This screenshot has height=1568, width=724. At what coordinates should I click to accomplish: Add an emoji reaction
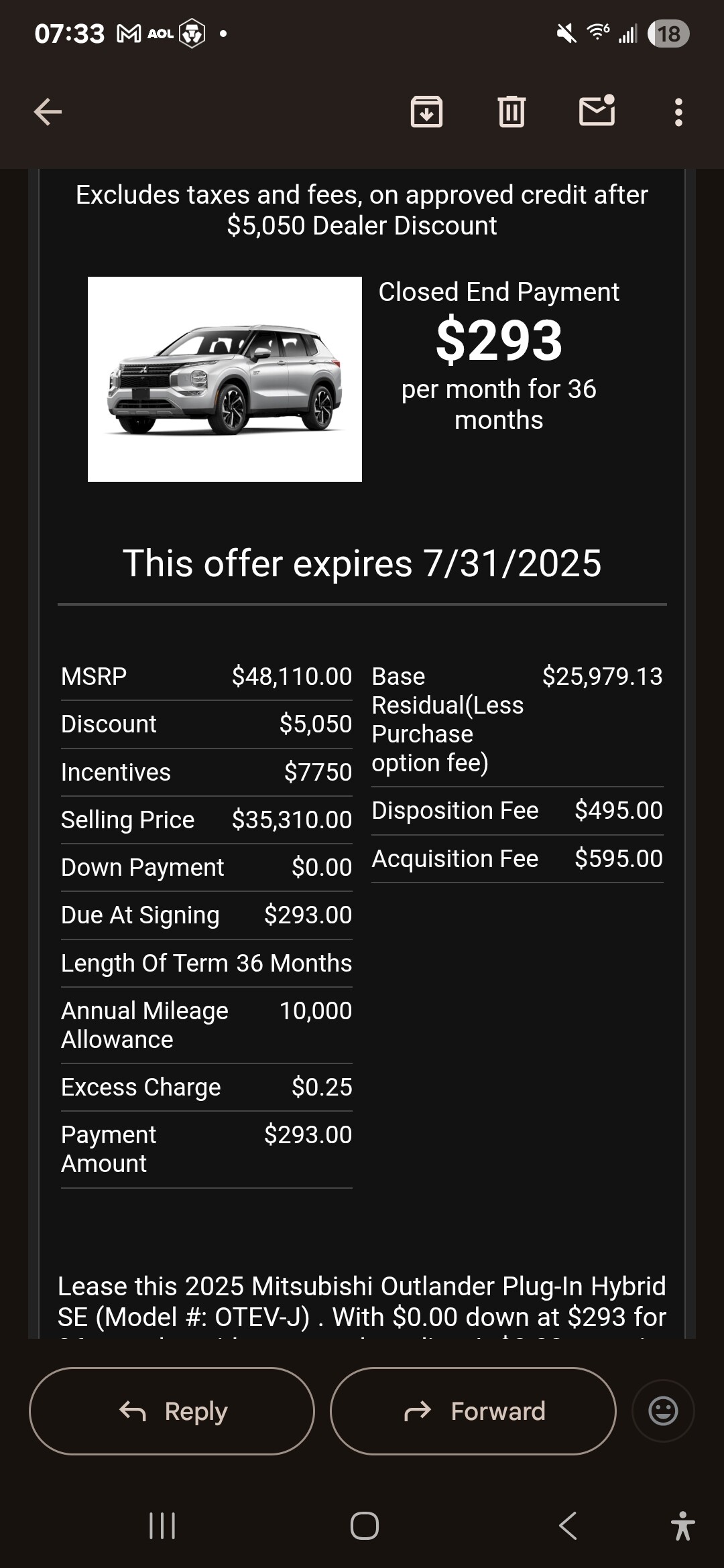(663, 1411)
